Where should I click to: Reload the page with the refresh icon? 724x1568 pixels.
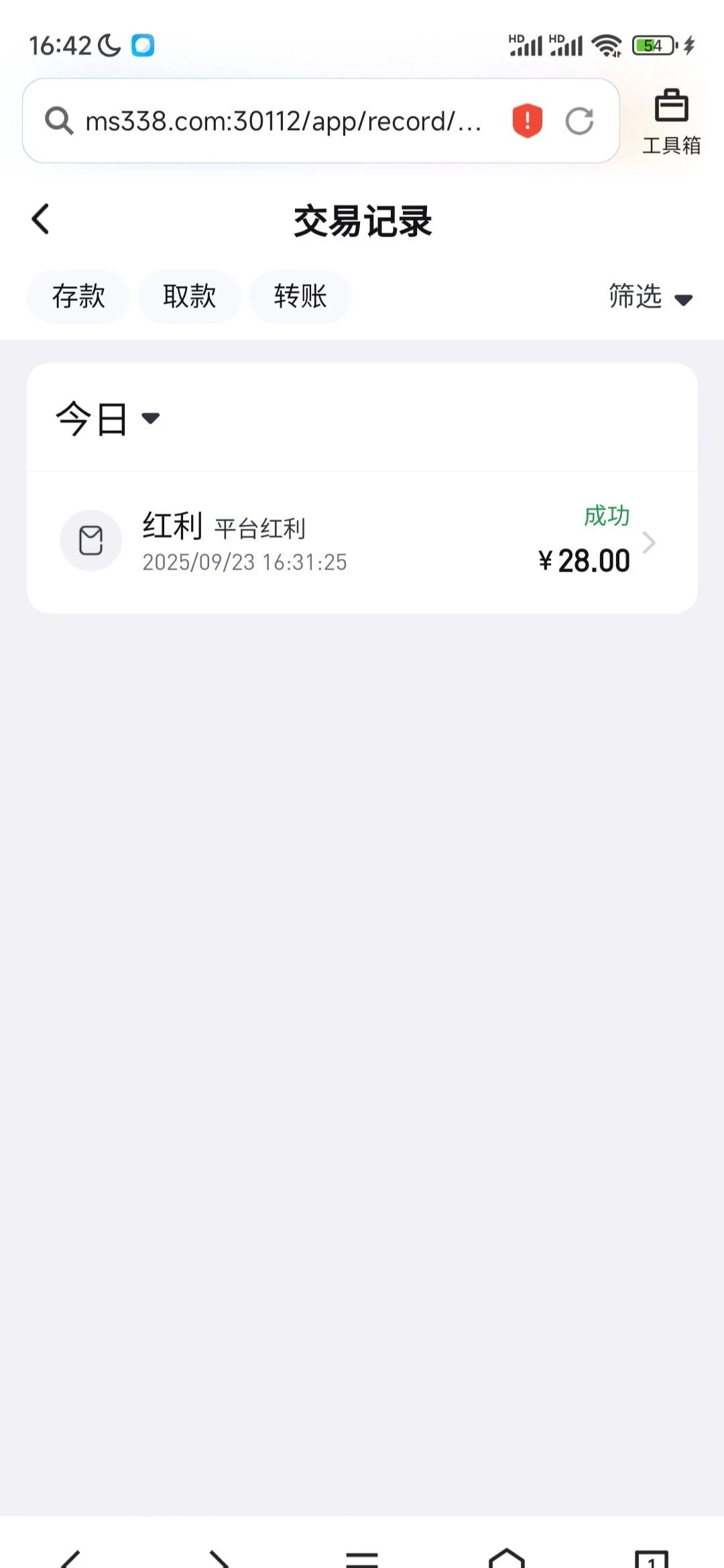point(579,121)
